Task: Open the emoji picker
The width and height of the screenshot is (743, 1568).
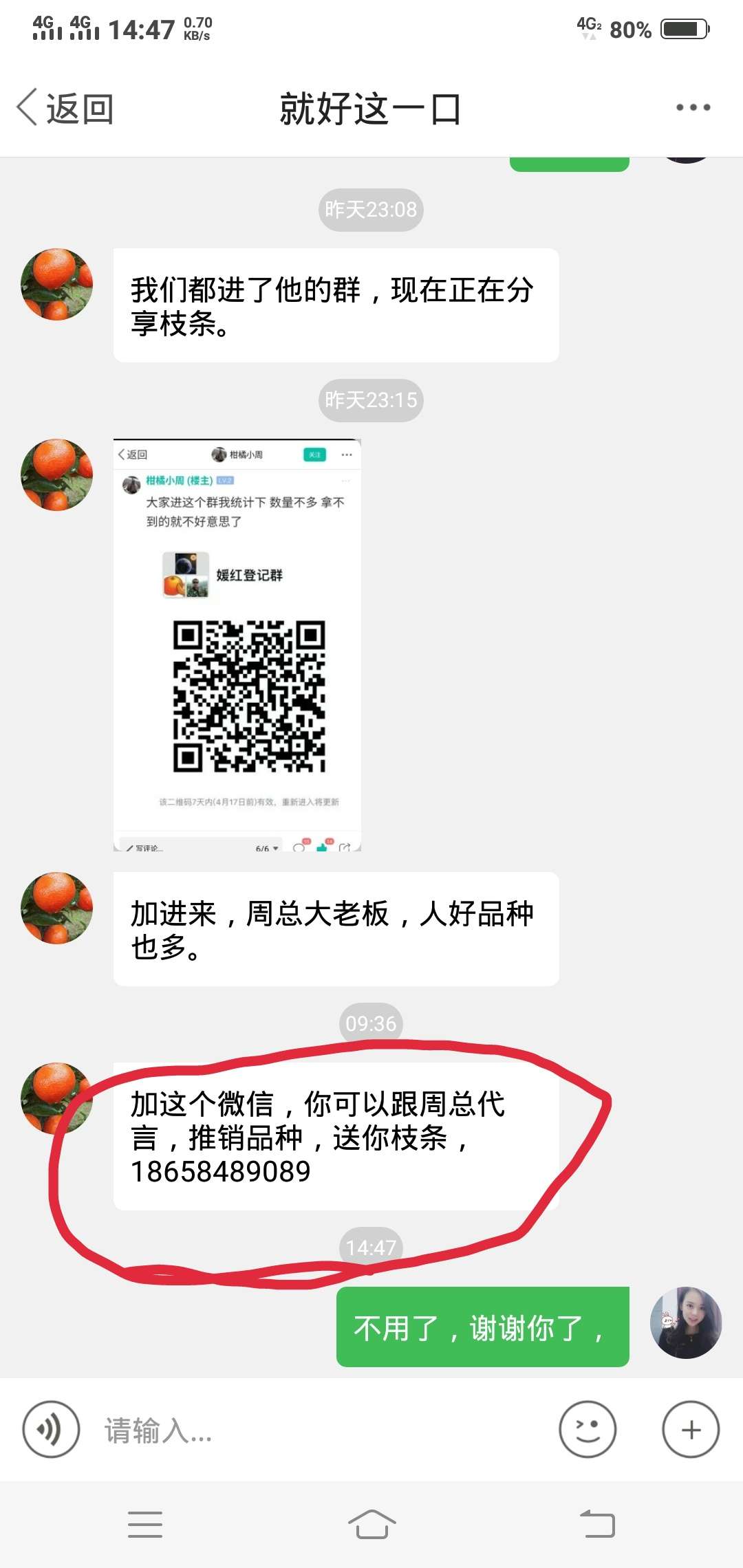Action: pyautogui.click(x=588, y=1429)
